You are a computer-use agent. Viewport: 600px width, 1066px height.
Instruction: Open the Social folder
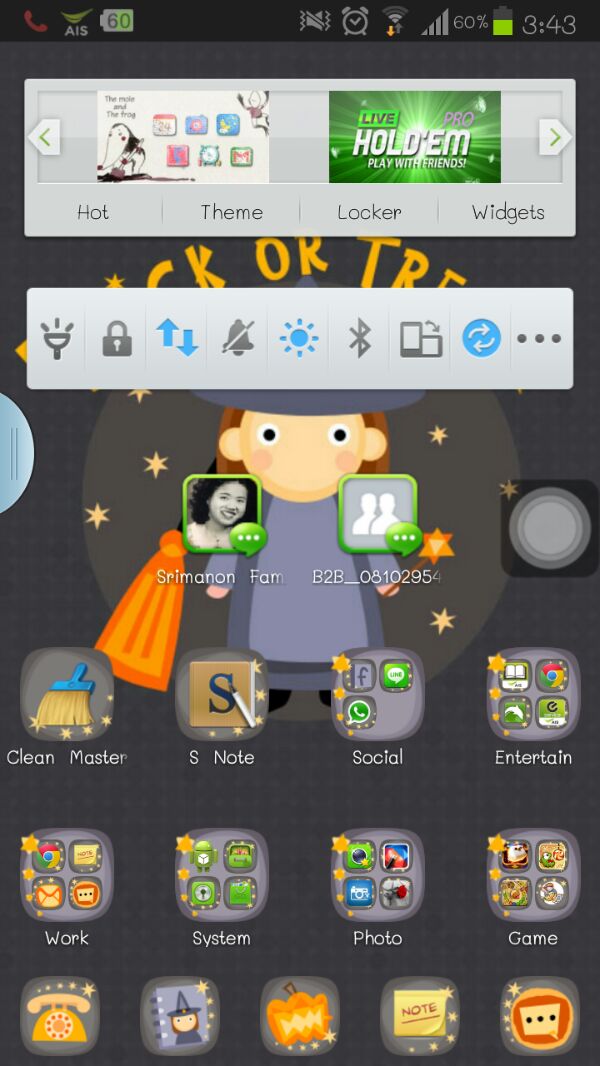pos(378,696)
